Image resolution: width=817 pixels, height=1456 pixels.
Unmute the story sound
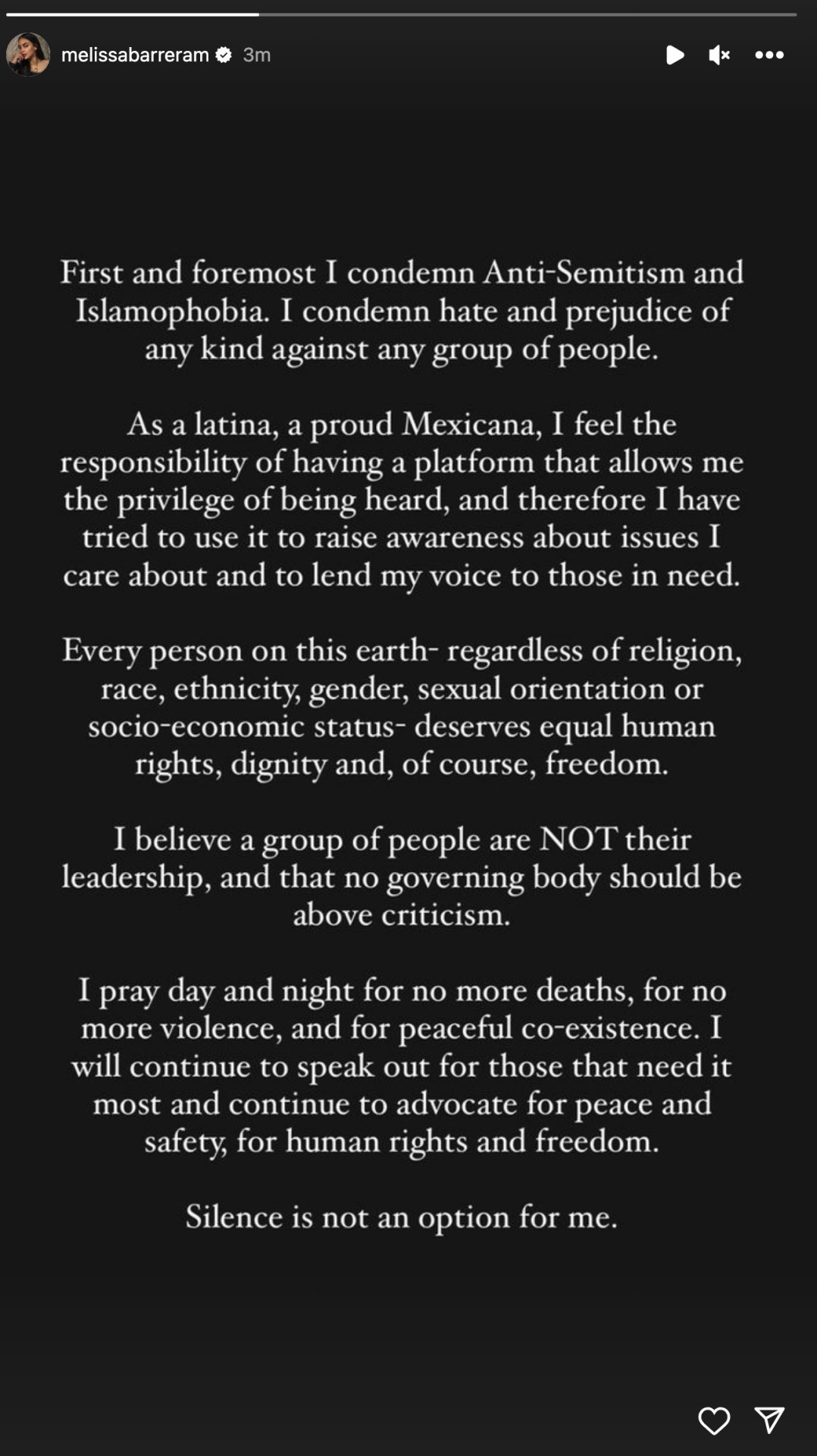[719, 55]
